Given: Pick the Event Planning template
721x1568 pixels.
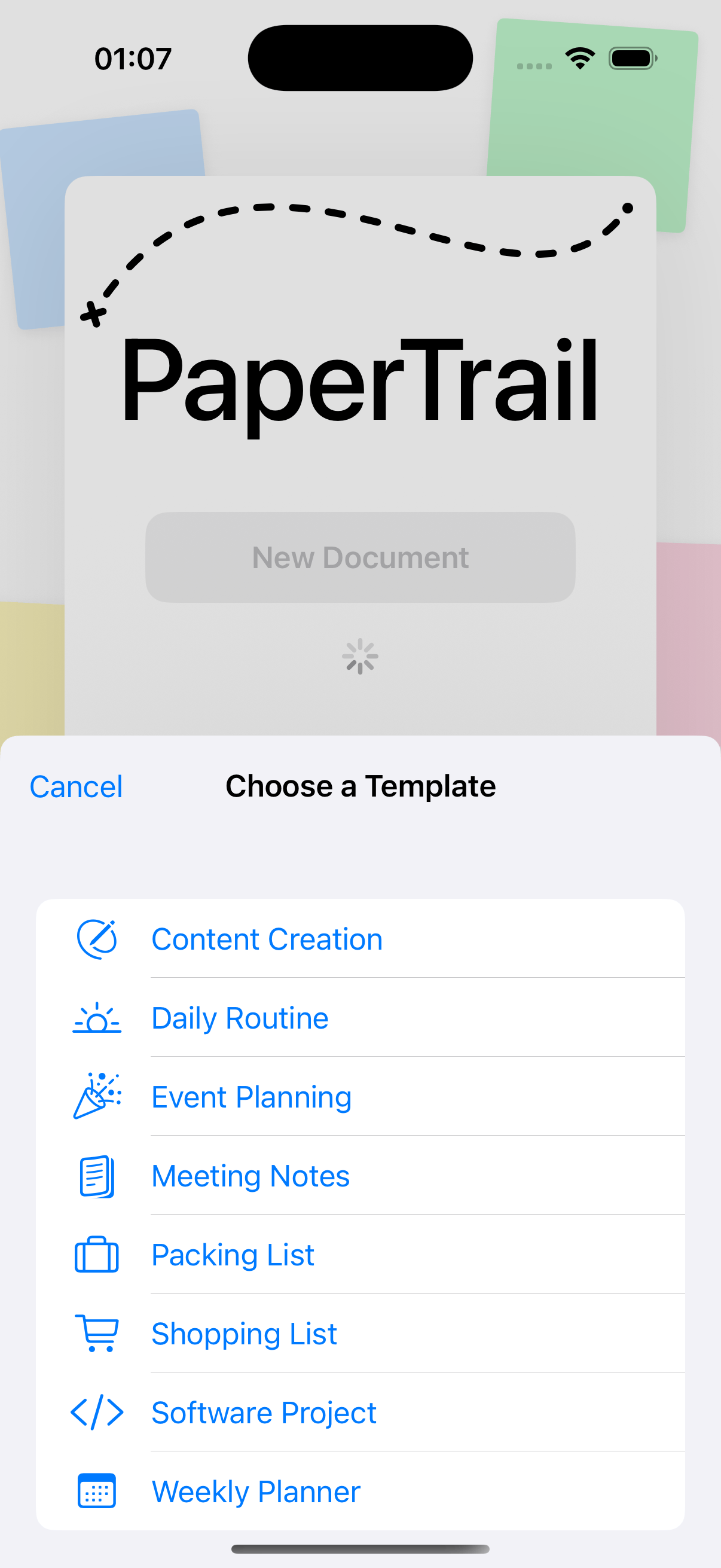Looking at the screenshot, I should [250, 1097].
